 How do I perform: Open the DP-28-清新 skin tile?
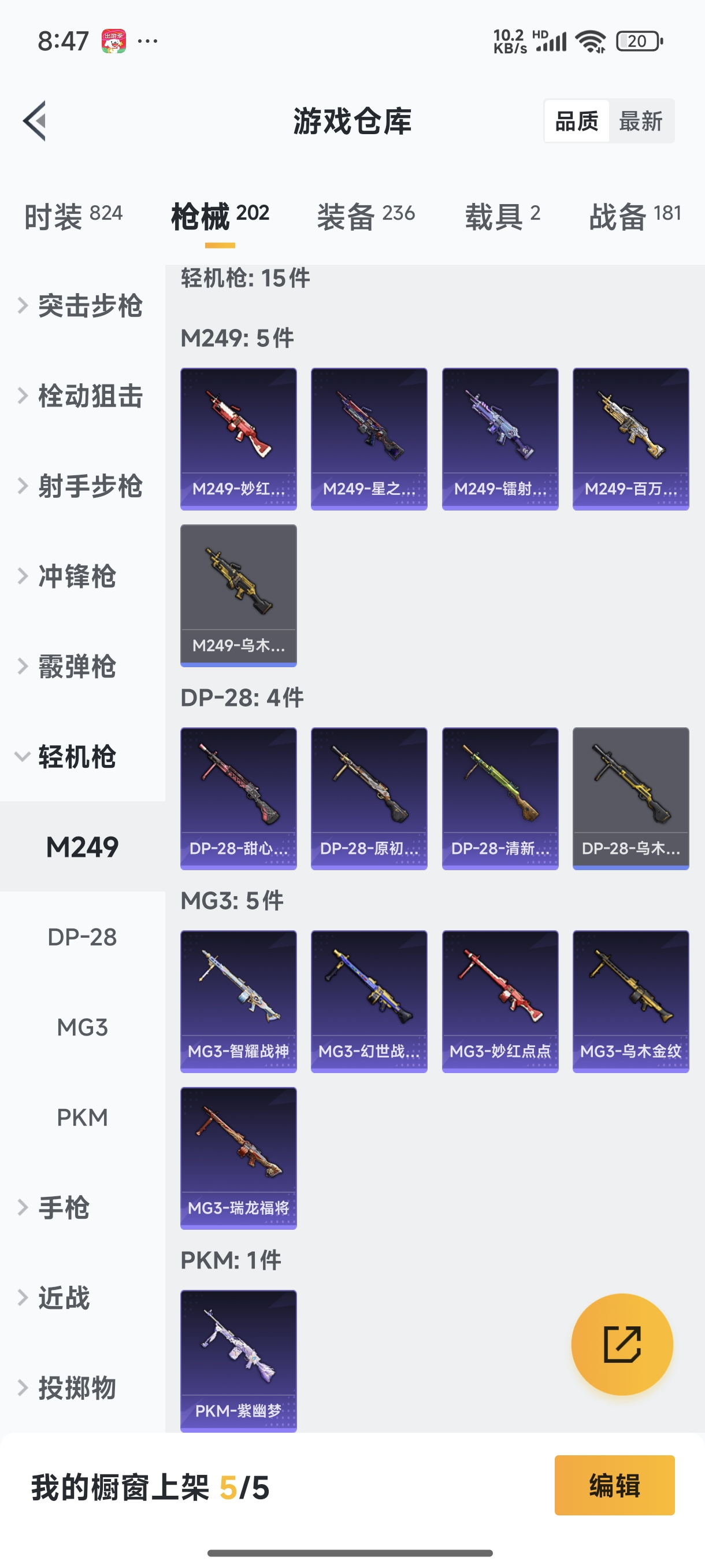(500, 798)
